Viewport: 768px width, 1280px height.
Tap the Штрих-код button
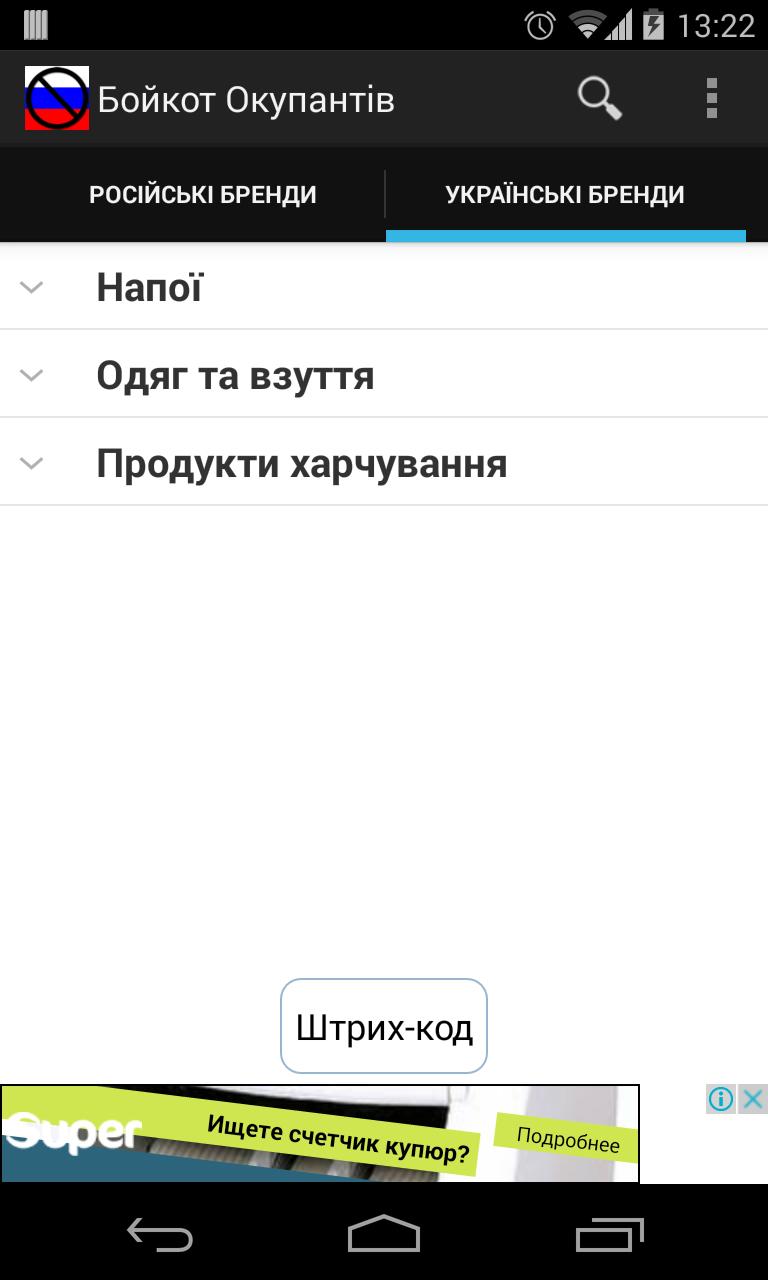[x=384, y=1027]
